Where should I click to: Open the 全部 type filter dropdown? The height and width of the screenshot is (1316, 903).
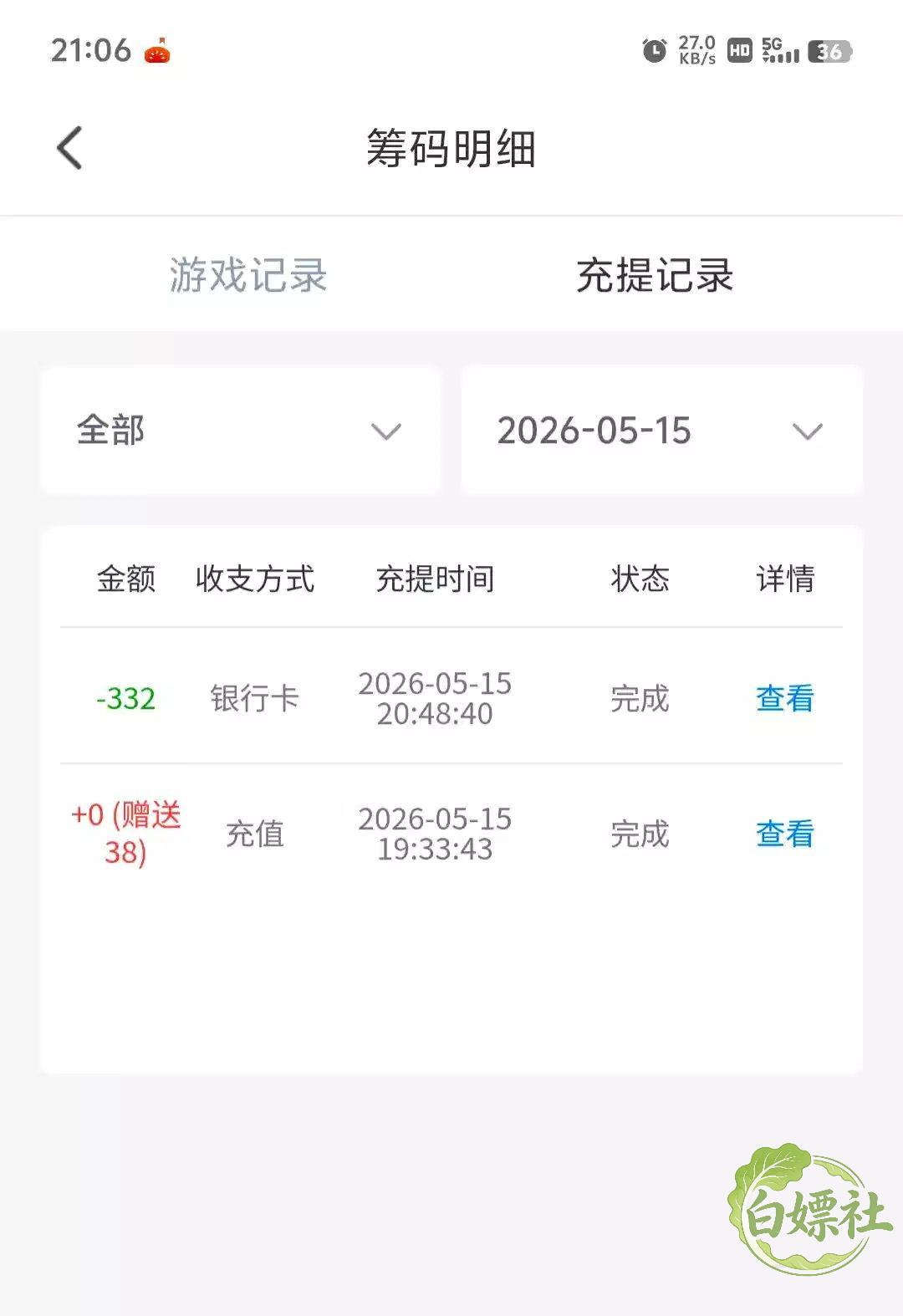241,431
